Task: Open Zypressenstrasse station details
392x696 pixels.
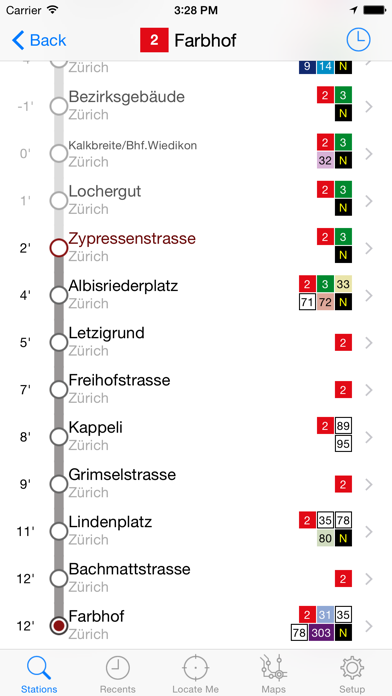Action: pyautogui.click(x=196, y=248)
